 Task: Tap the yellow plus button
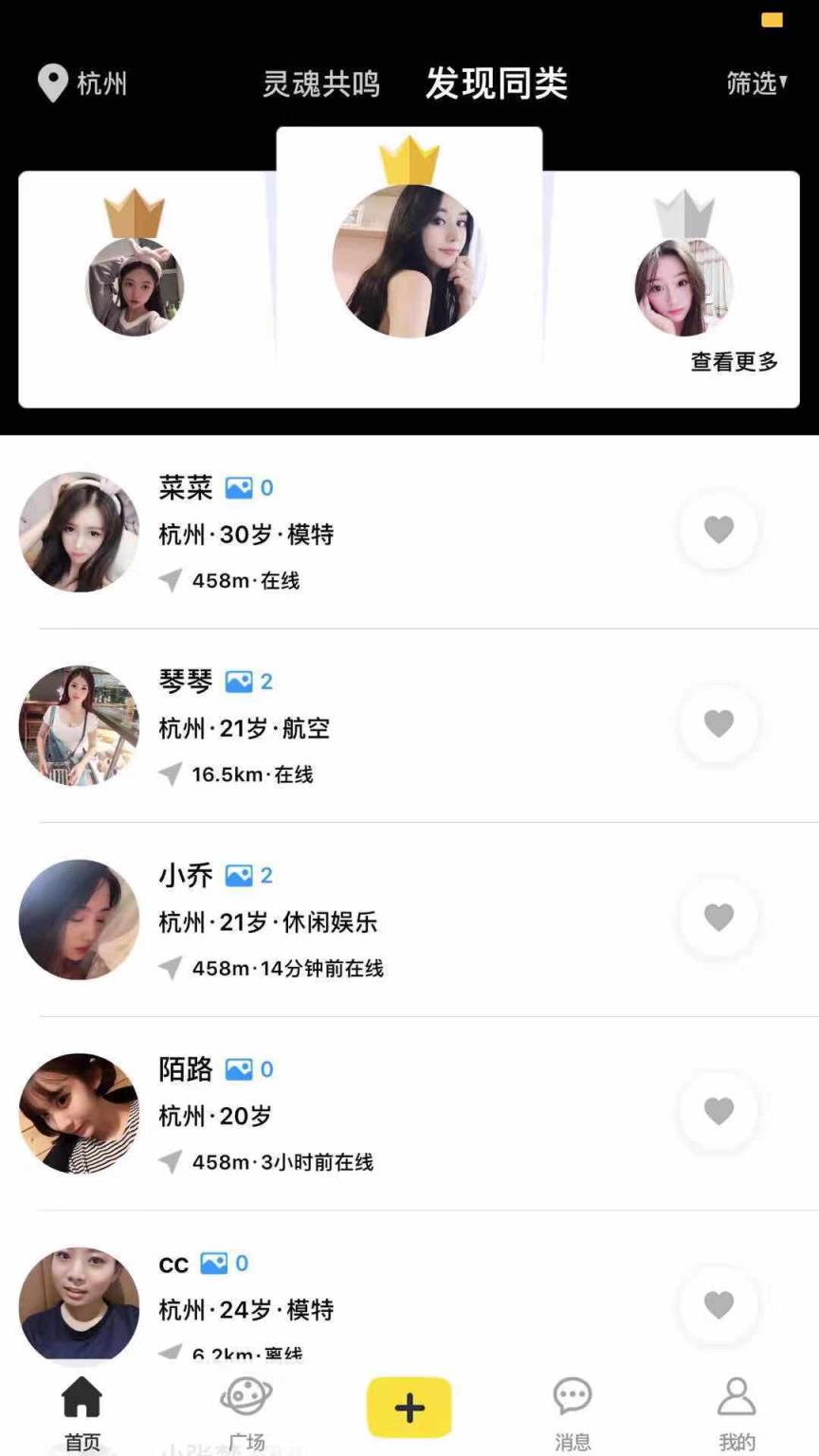(x=409, y=1408)
